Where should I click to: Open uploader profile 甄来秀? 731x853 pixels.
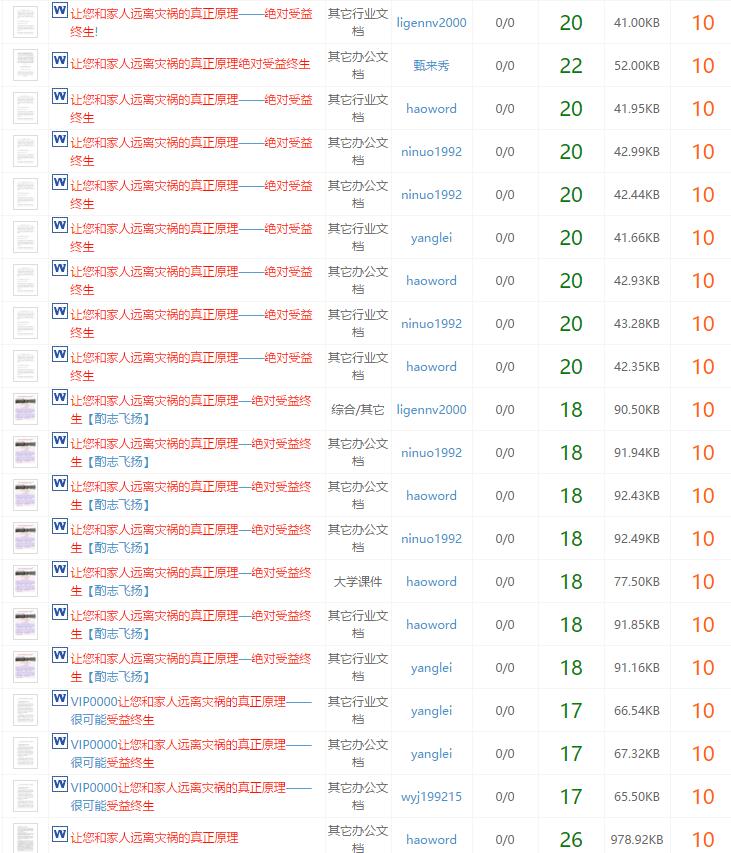pos(431,66)
